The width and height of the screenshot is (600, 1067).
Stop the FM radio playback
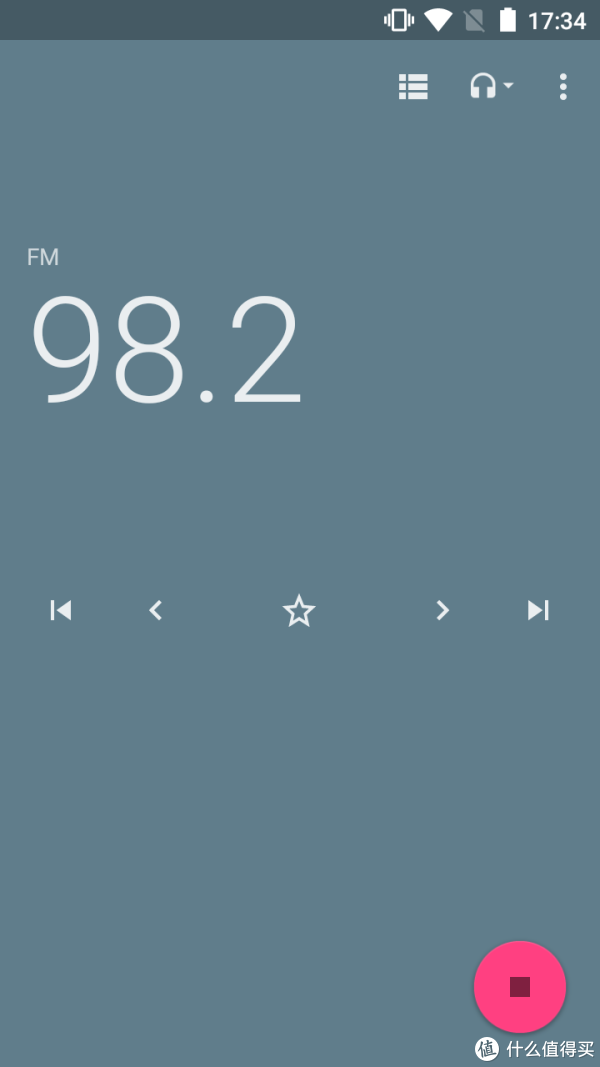point(520,987)
